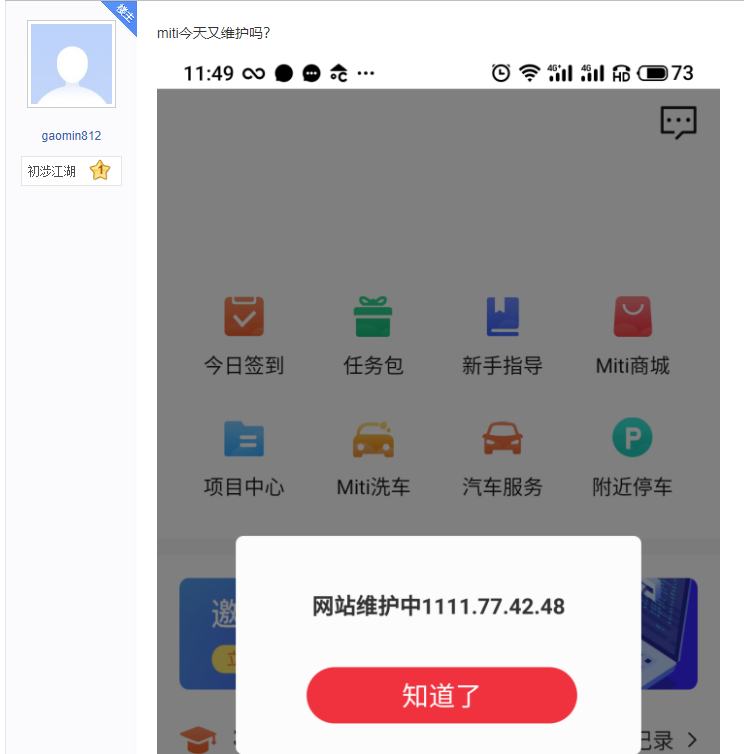Open gaomin812's profile avatar
The image size is (744, 754).
(71, 64)
